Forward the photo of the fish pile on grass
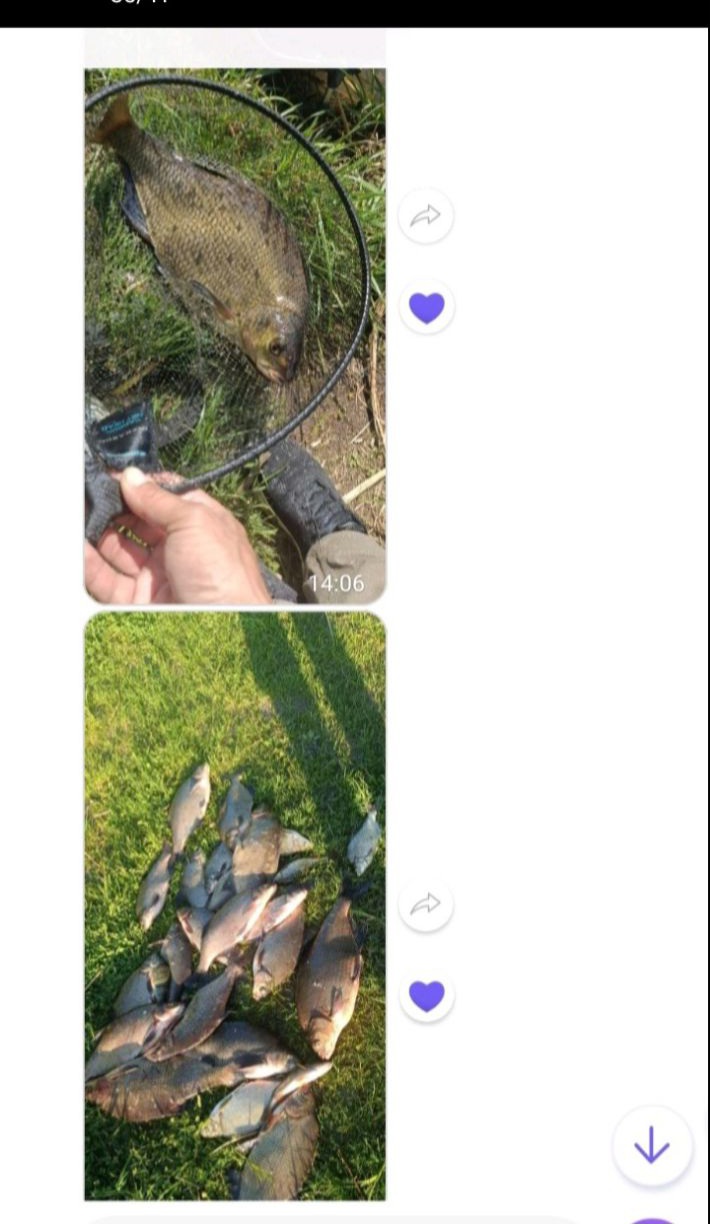The image size is (710, 1224). click(x=426, y=905)
